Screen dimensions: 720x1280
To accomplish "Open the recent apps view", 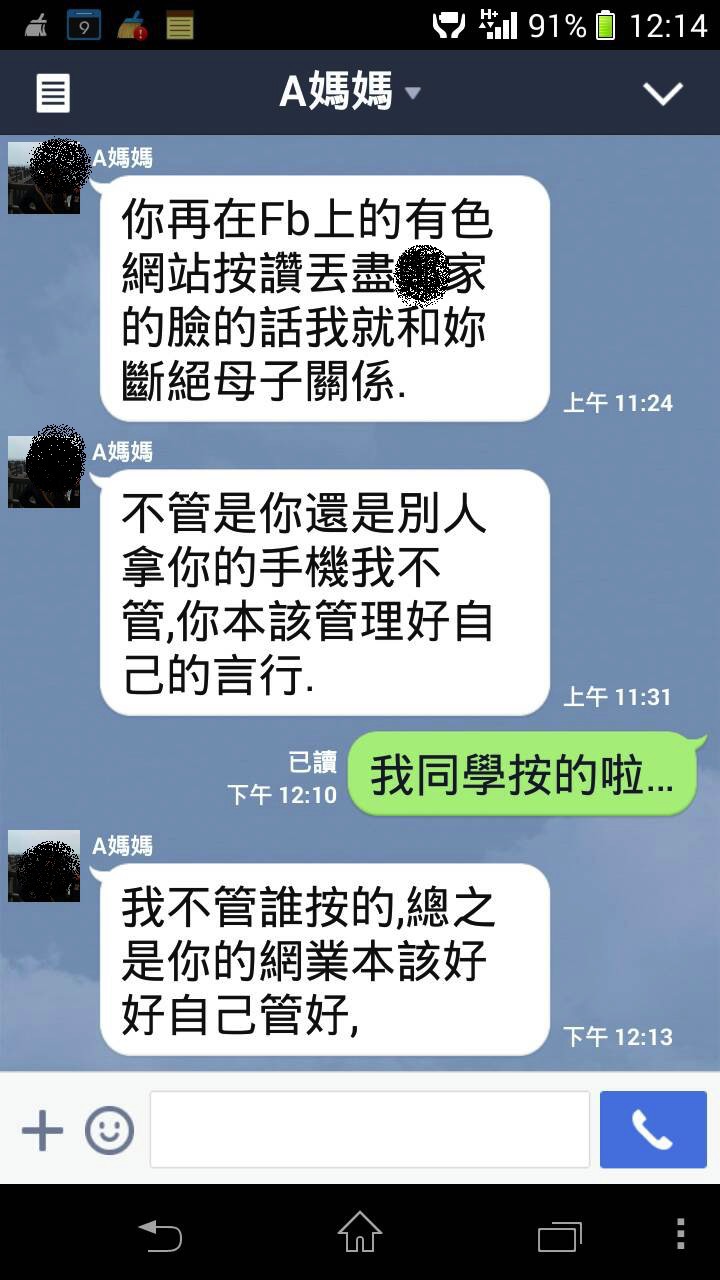I will click(x=559, y=1235).
